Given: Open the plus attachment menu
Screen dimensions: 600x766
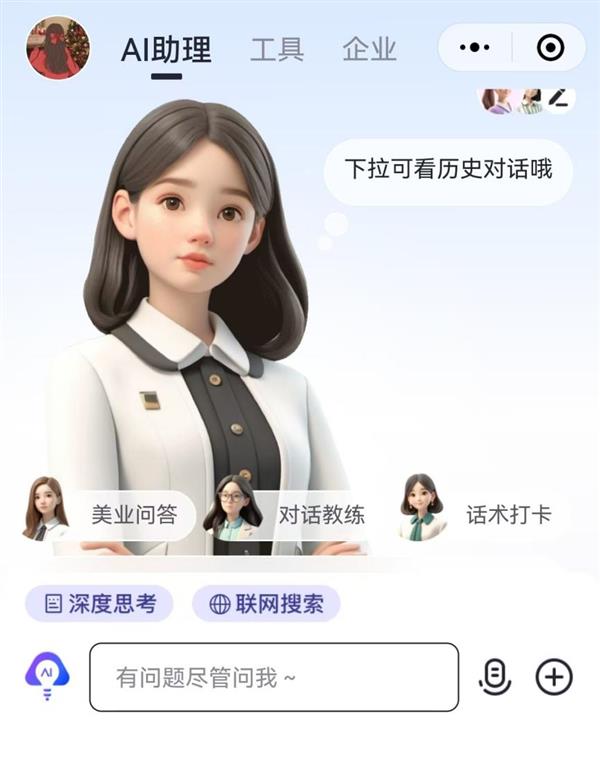Looking at the screenshot, I should click(x=554, y=677).
